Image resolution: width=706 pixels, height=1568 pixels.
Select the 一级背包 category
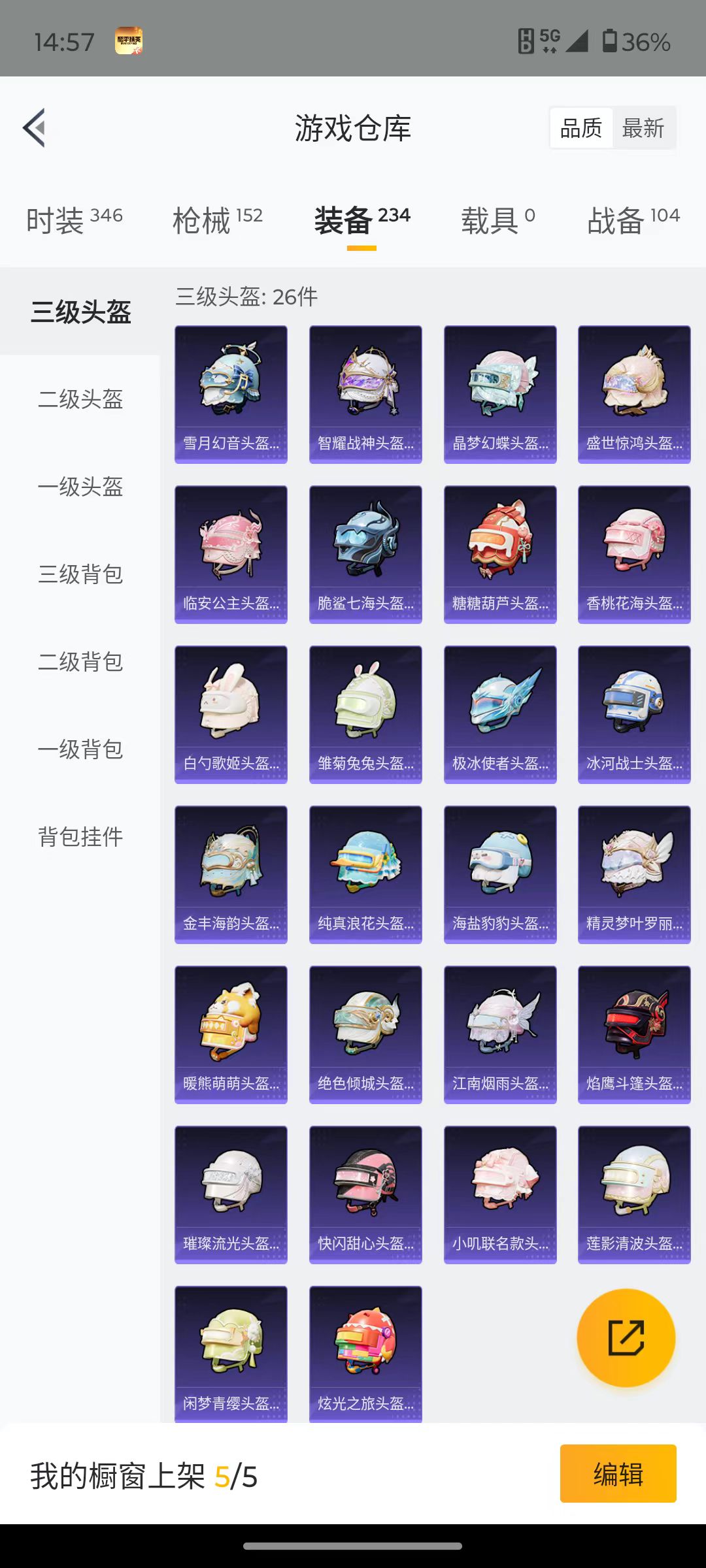80,749
